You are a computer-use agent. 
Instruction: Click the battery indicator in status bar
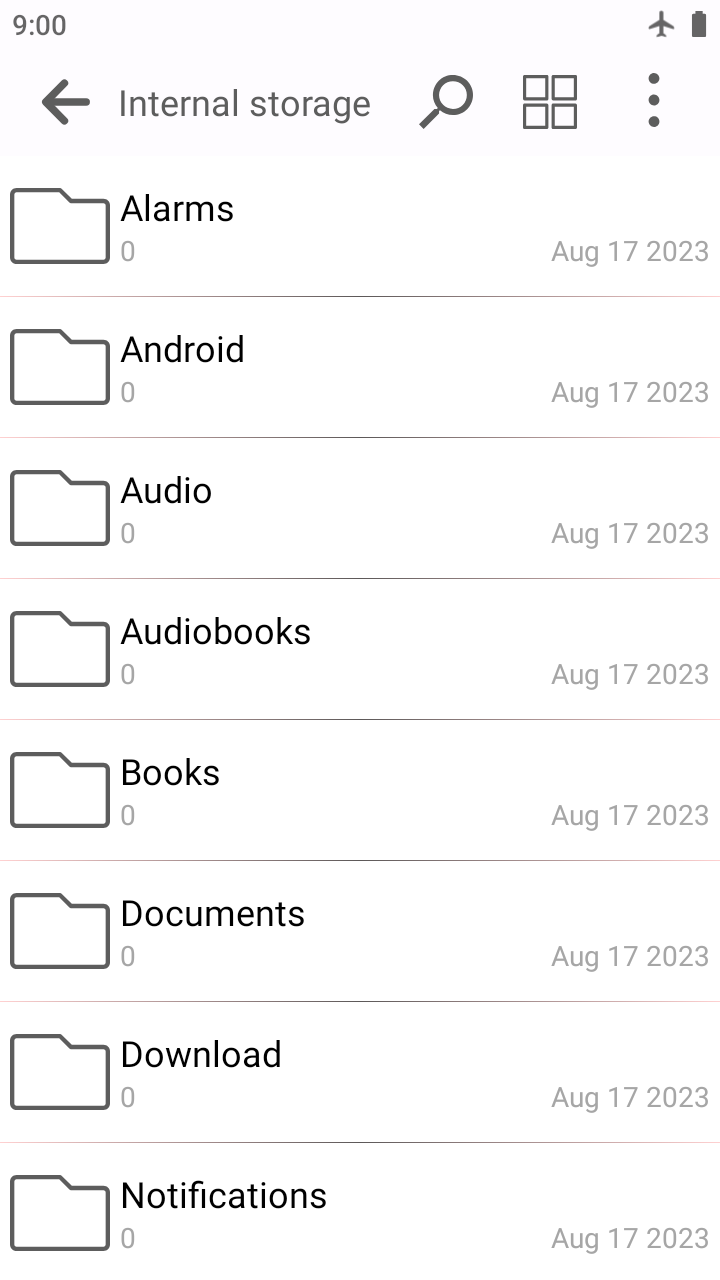pos(700,25)
